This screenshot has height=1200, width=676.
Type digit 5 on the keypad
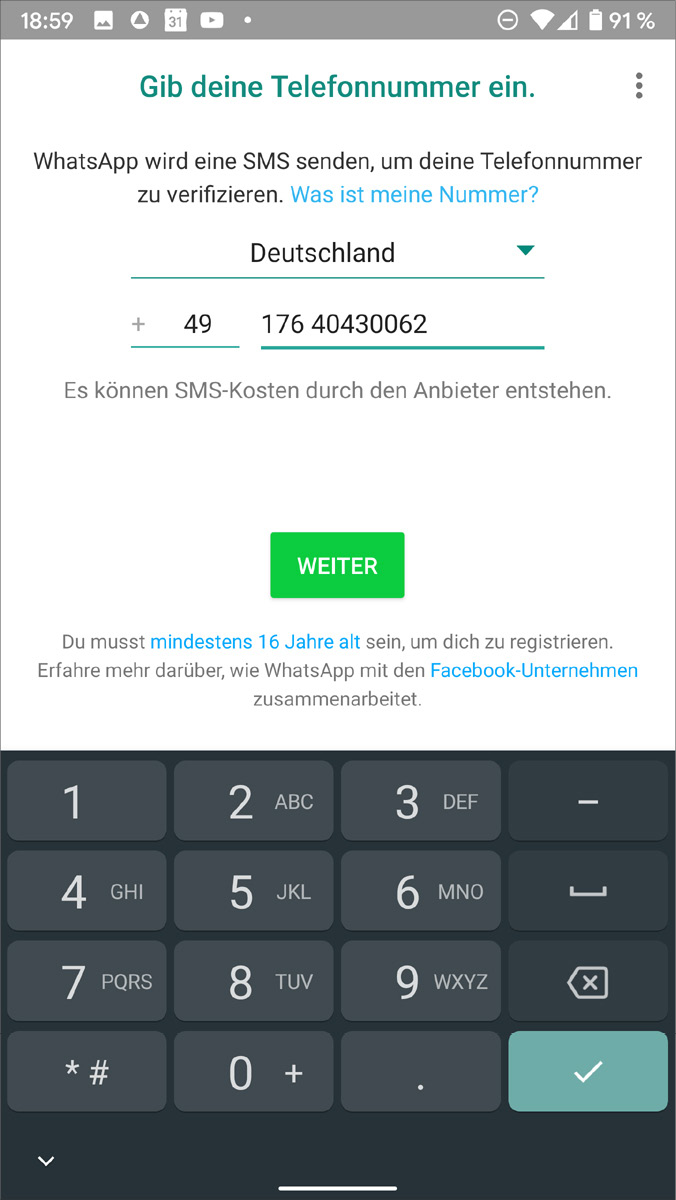[254, 892]
